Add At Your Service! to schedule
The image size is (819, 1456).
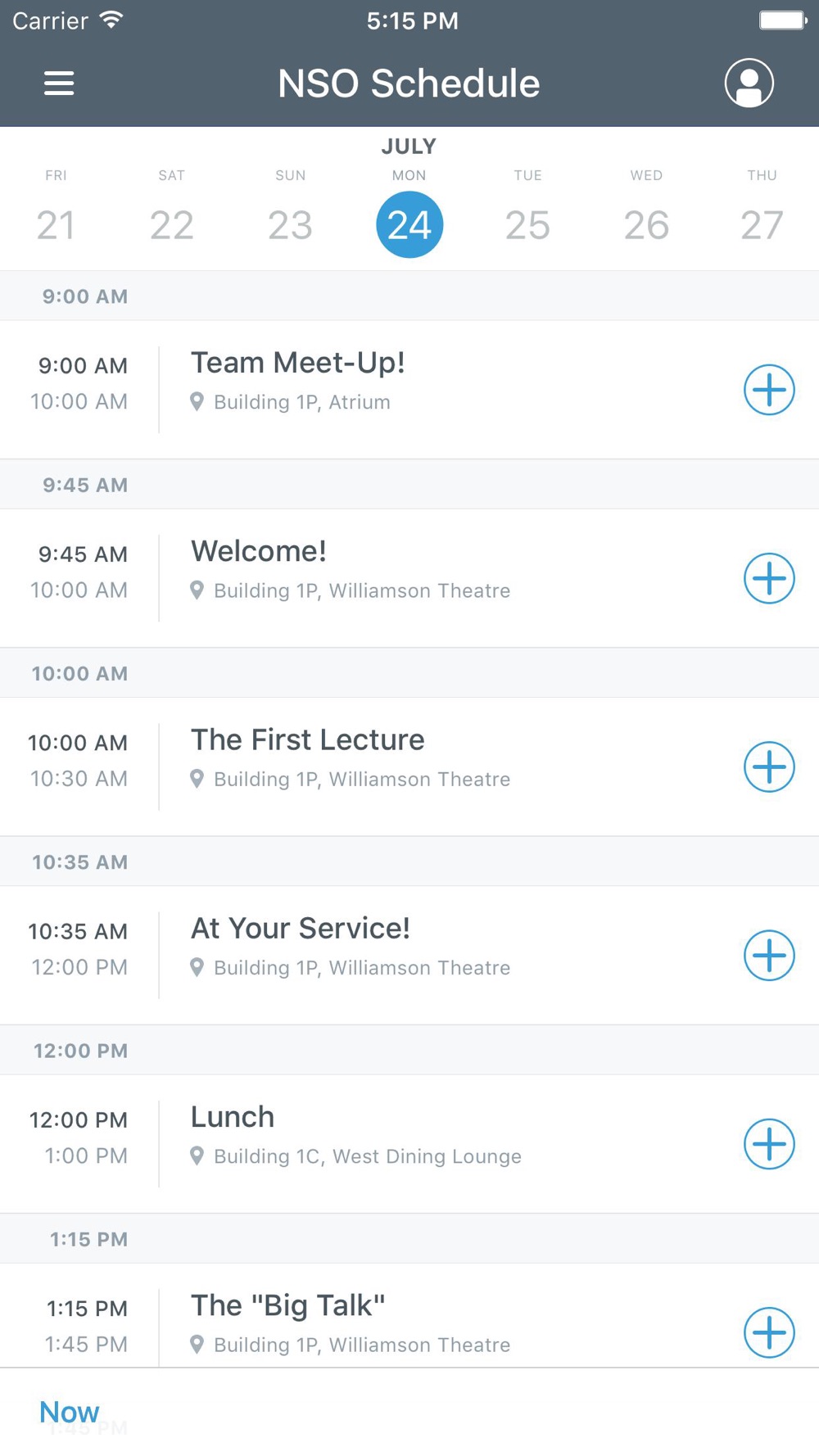[769, 955]
